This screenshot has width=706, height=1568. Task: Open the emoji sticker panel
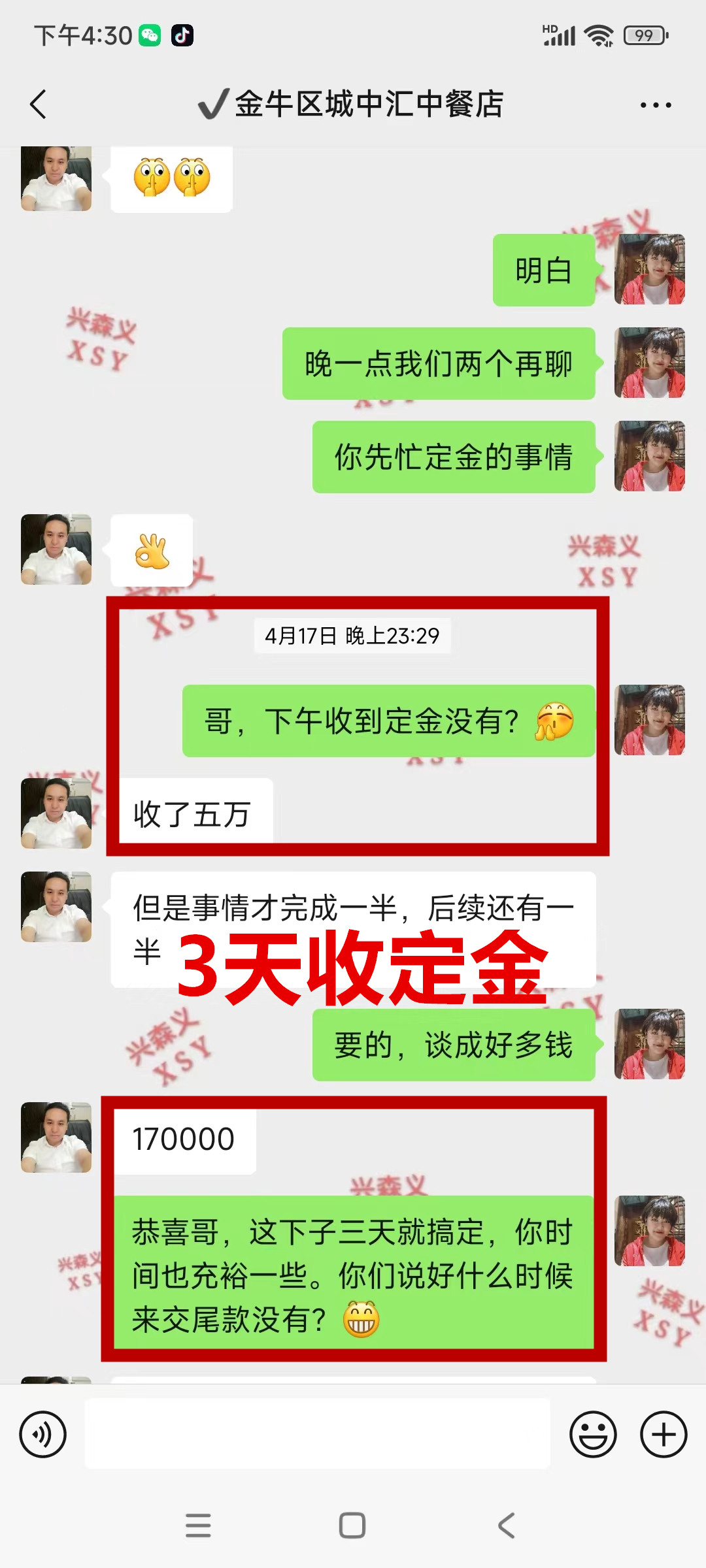[593, 1435]
